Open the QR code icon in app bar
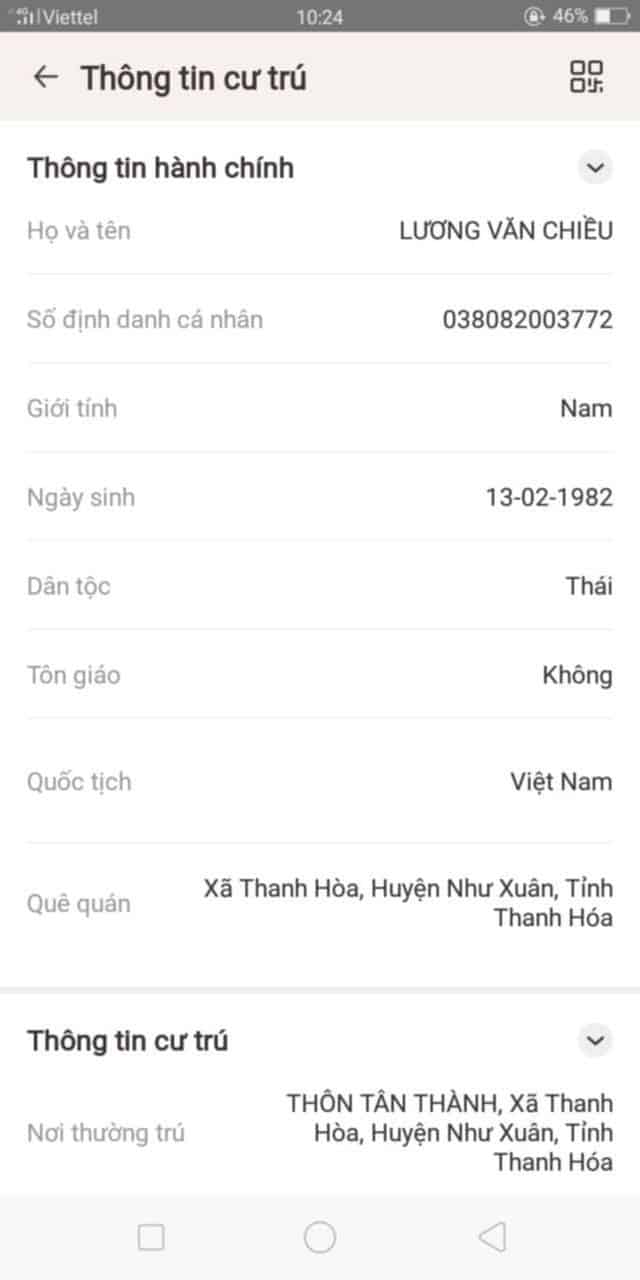This screenshot has width=640, height=1280. (x=587, y=77)
